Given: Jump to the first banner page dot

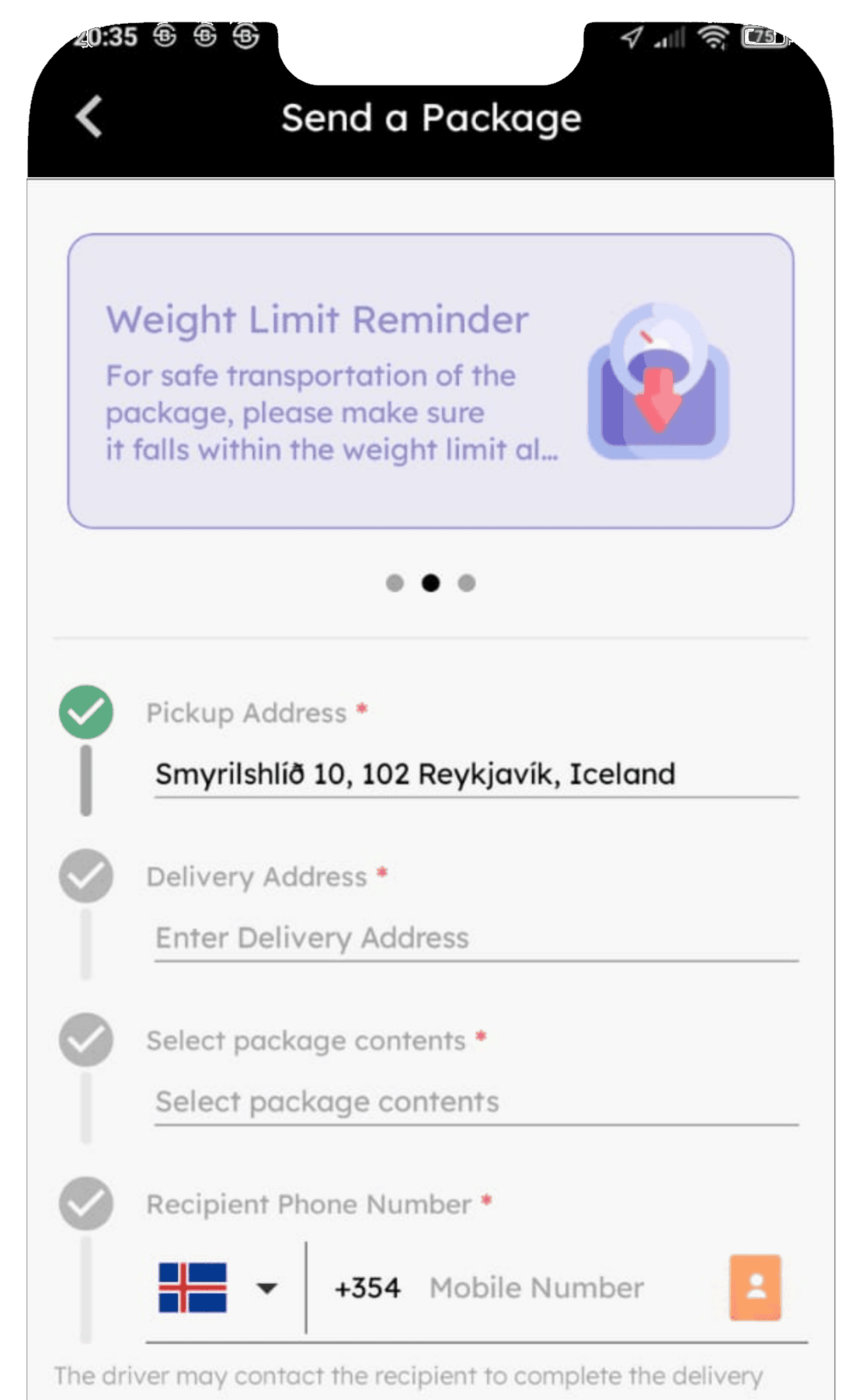Looking at the screenshot, I should click(x=395, y=582).
